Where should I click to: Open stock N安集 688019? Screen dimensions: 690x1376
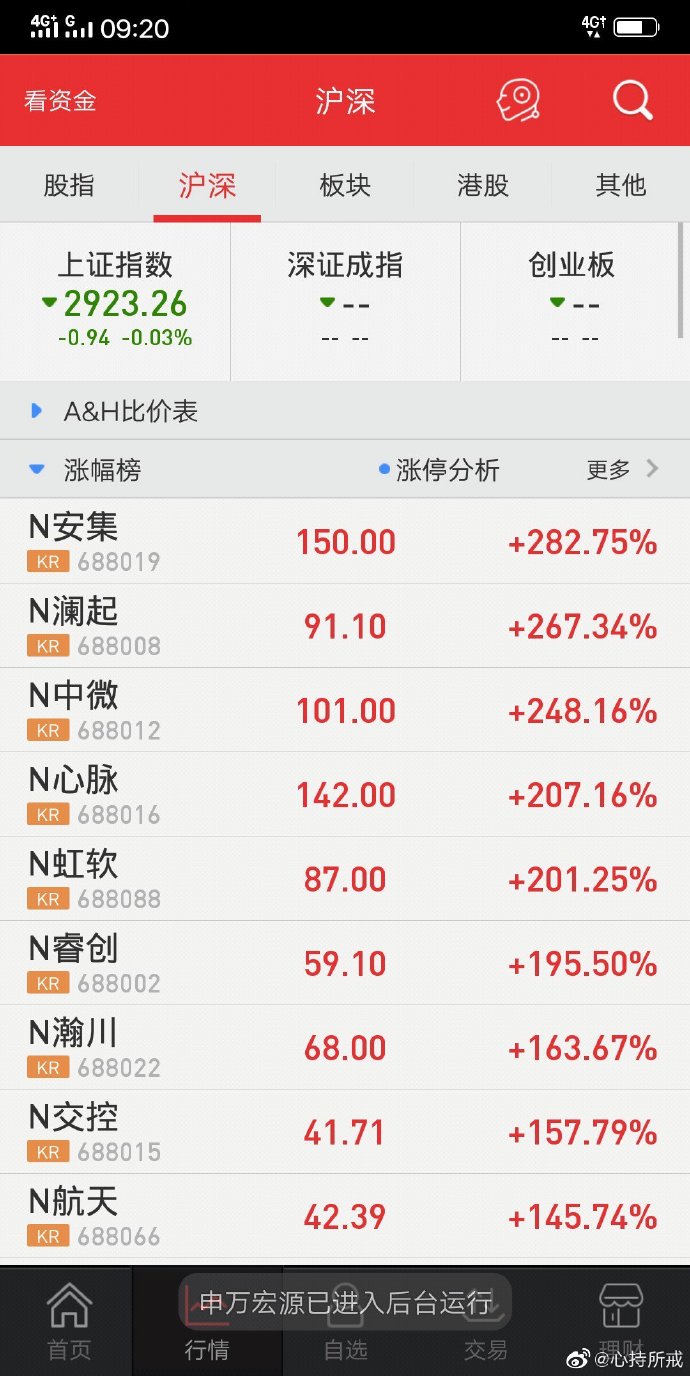pyautogui.click(x=345, y=542)
